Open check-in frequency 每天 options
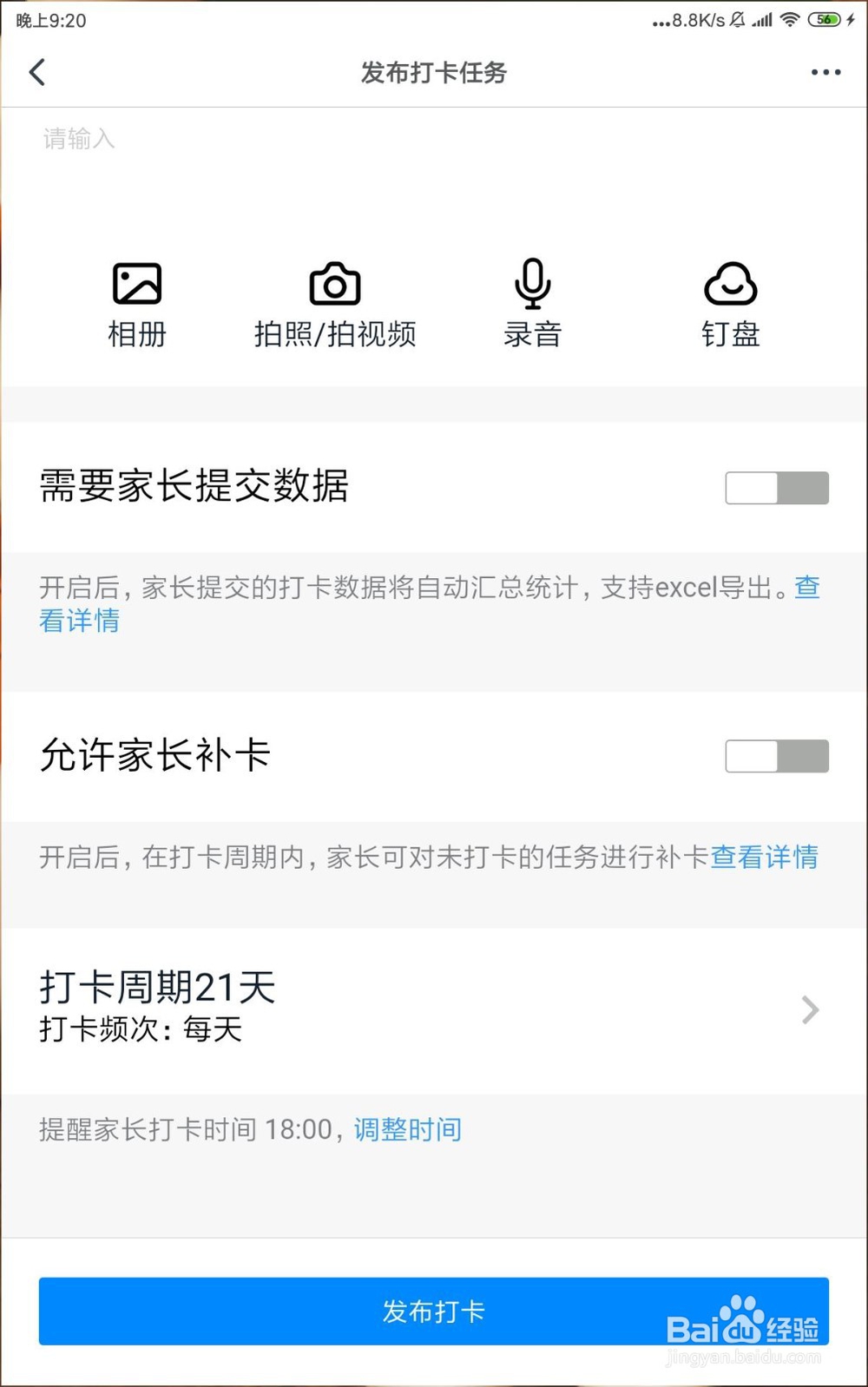 pos(141,1031)
